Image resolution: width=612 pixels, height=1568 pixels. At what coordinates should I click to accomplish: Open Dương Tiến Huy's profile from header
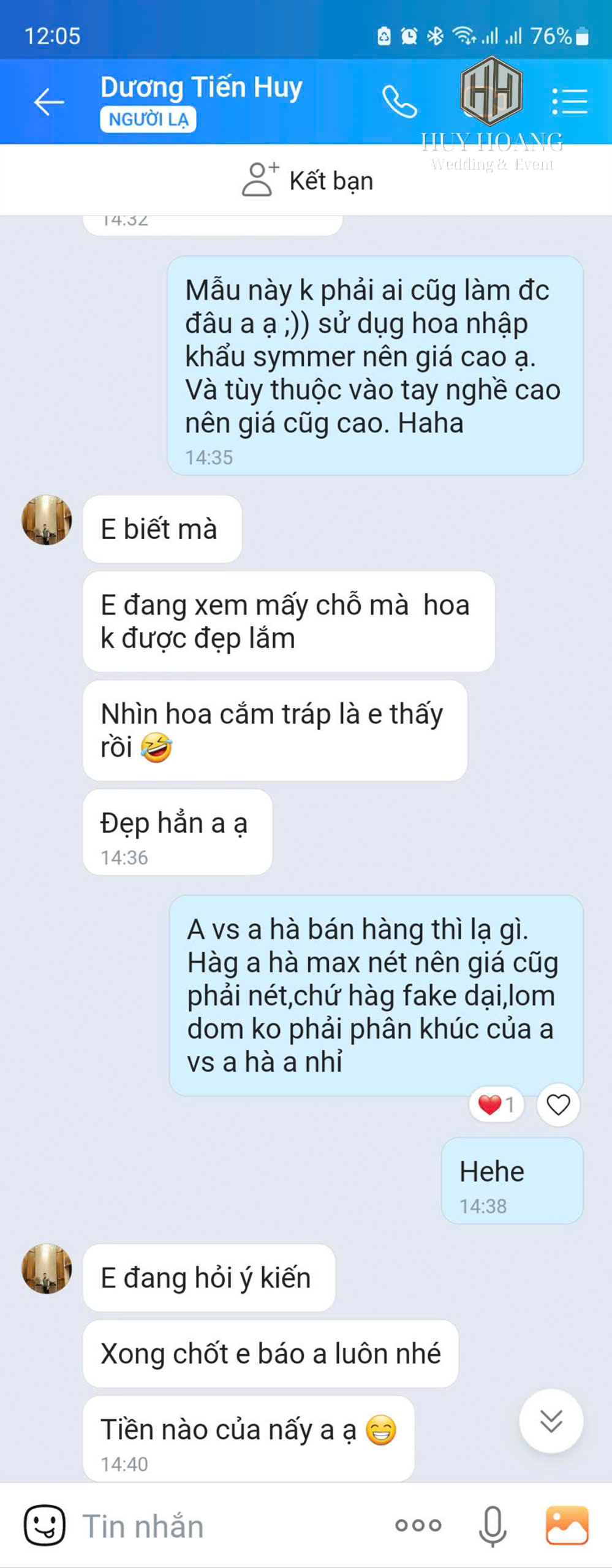coord(201,87)
